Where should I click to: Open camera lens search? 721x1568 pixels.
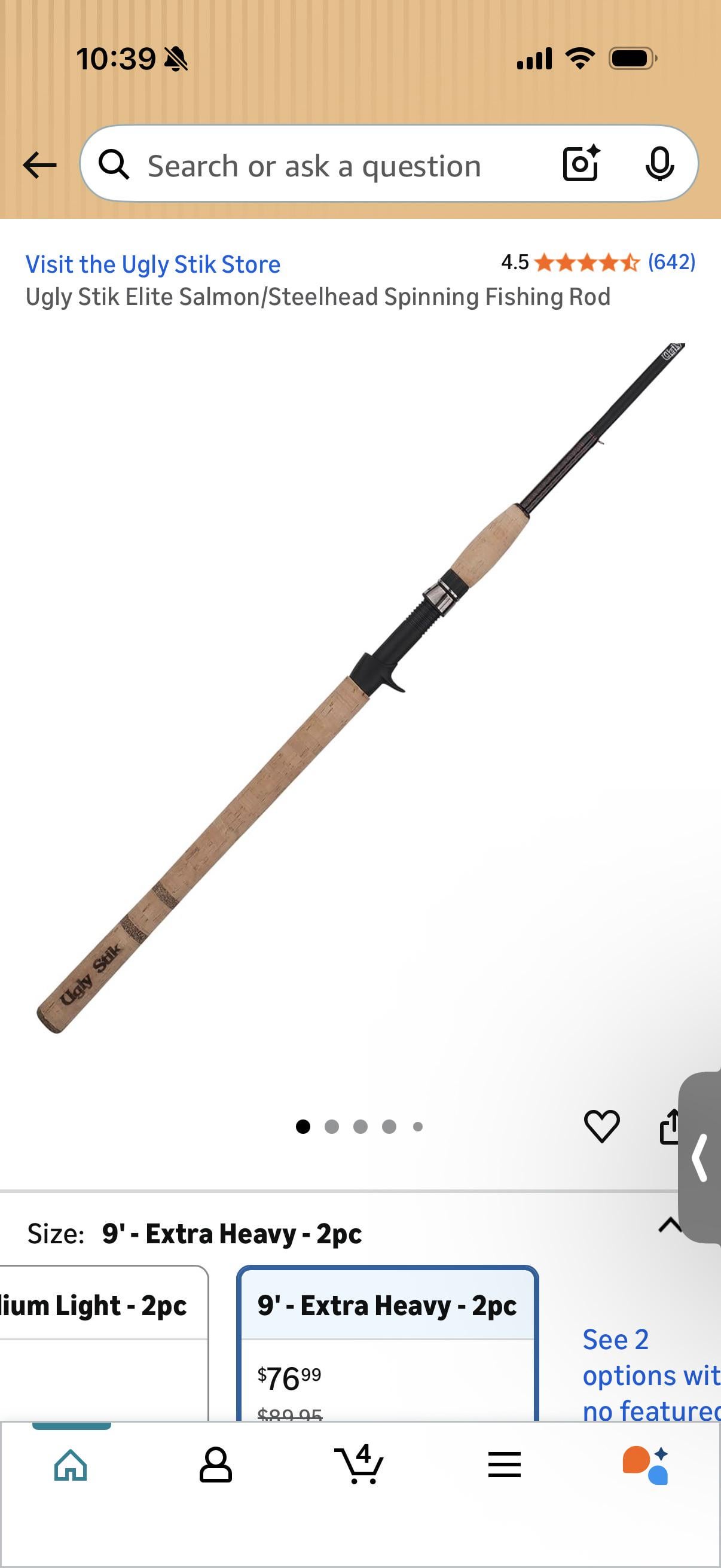(581, 164)
